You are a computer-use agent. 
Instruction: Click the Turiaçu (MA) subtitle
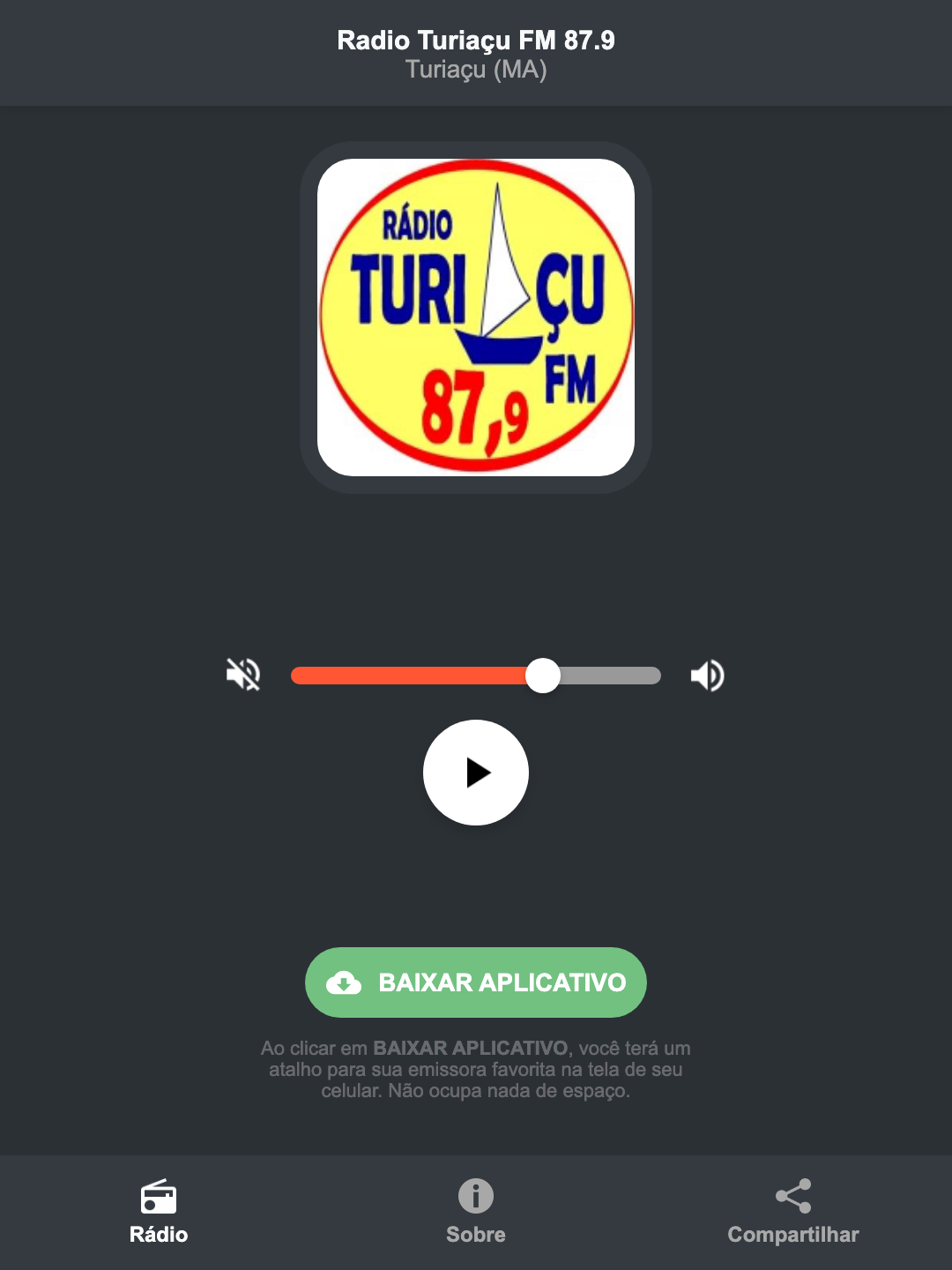click(475, 70)
